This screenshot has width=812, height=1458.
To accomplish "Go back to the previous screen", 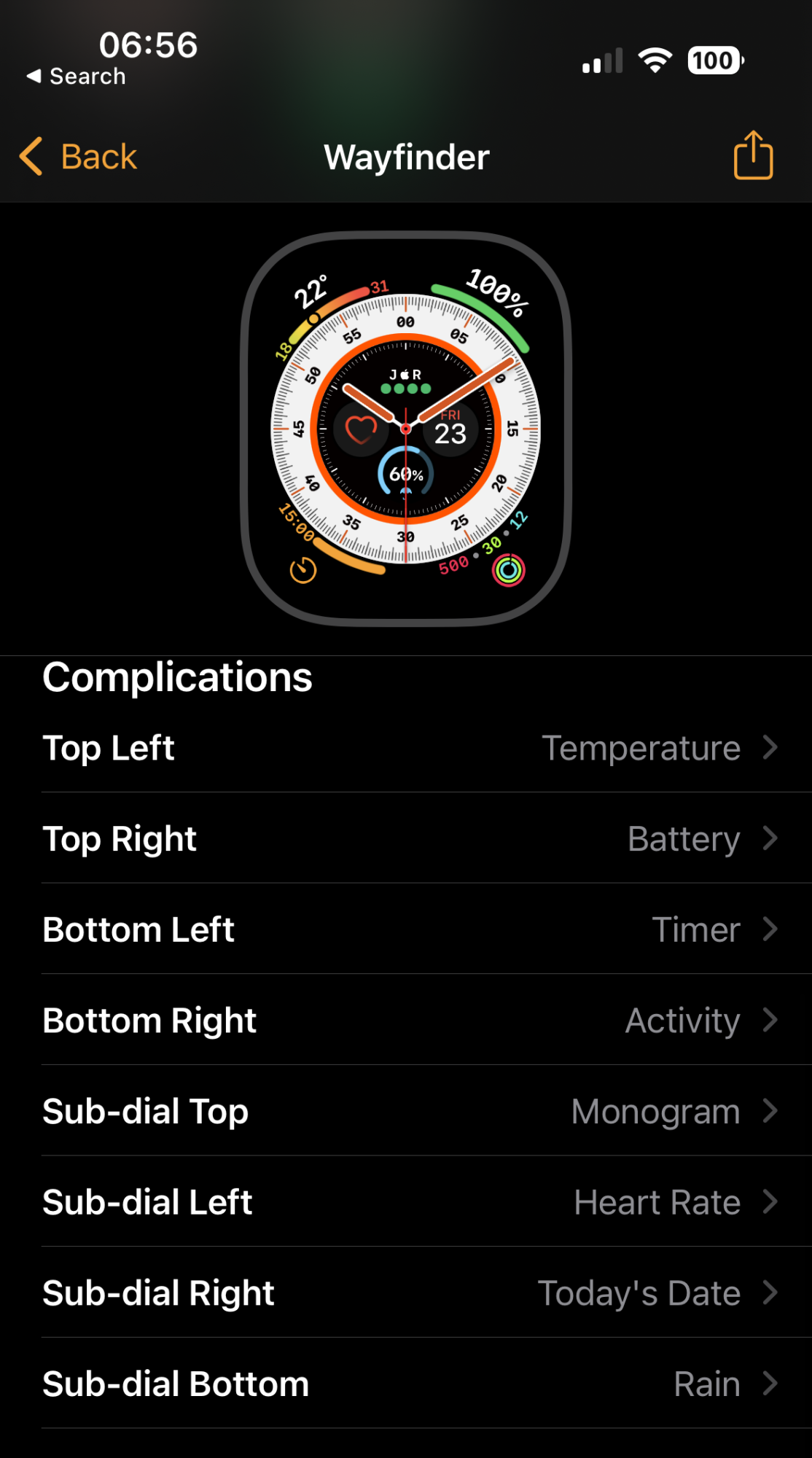I will tap(79, 157).
